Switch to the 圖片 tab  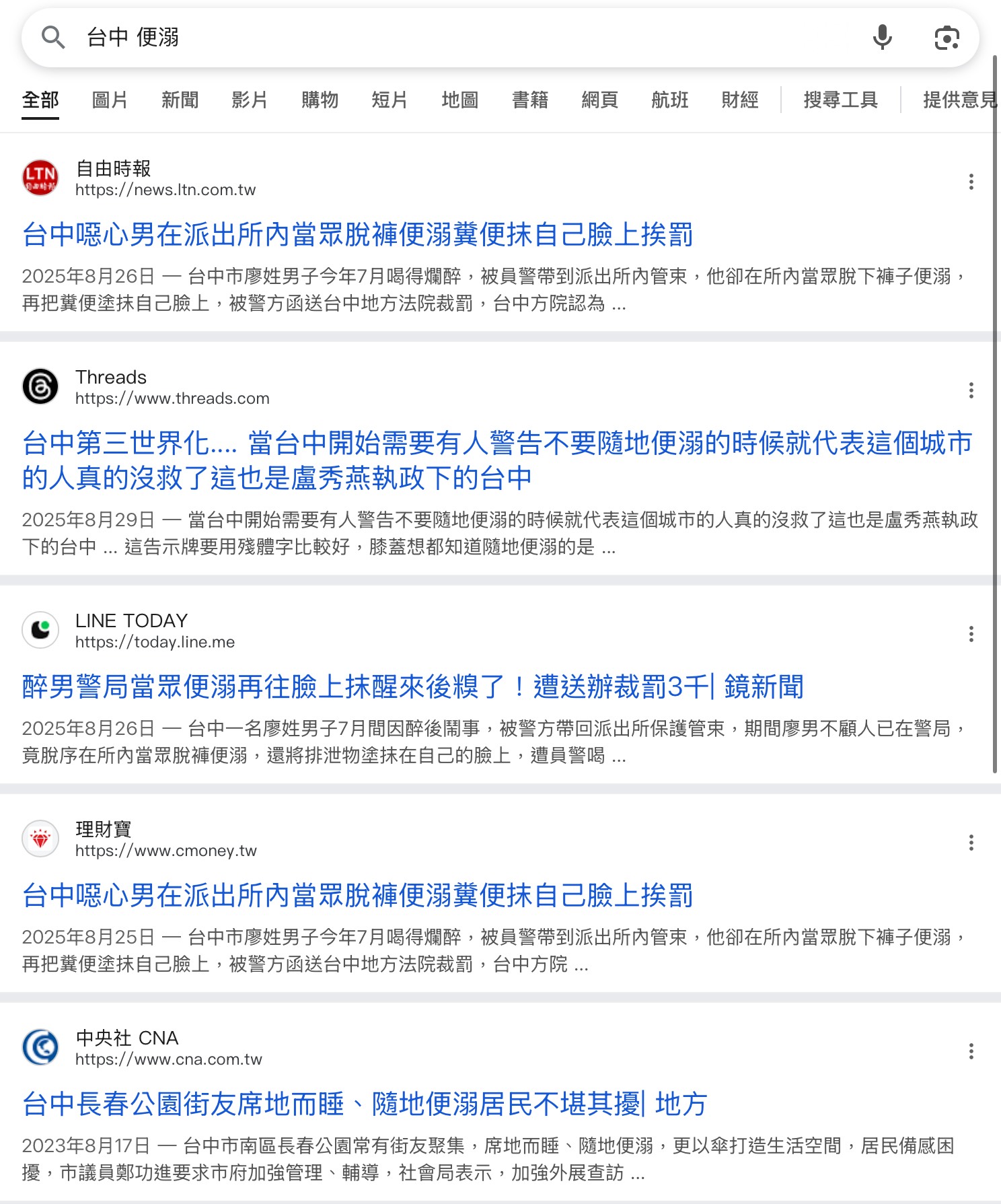(110, 100)
